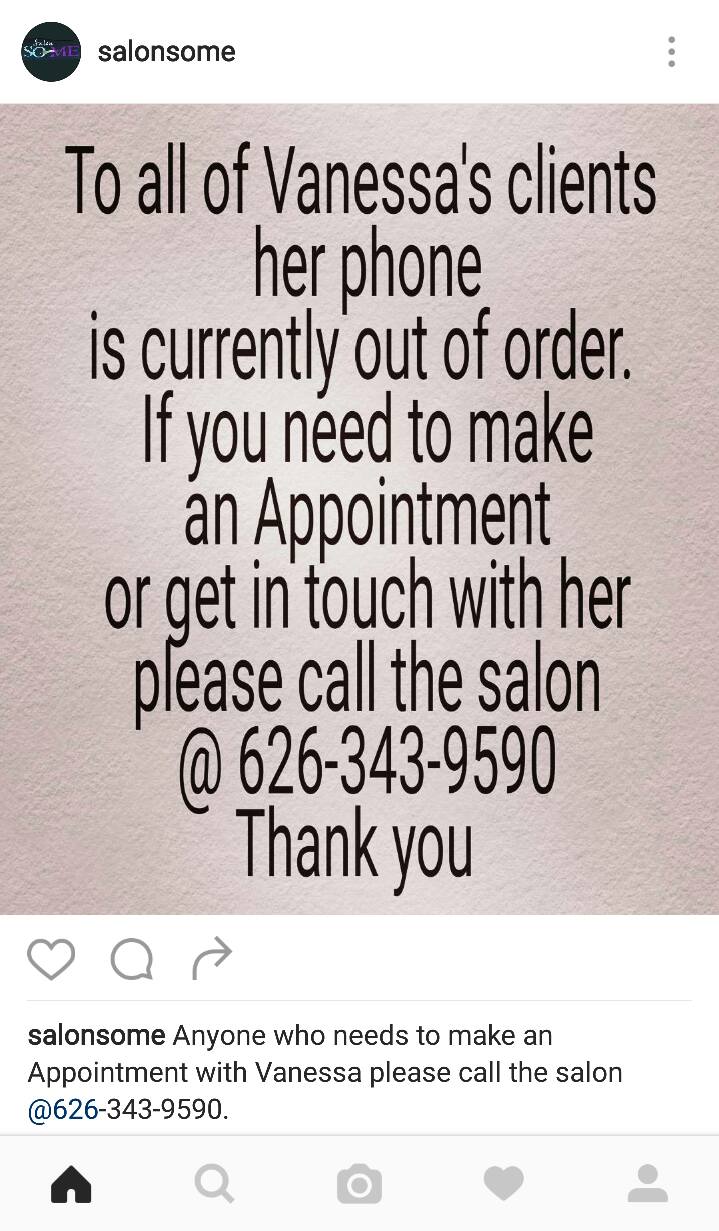Share the post via arrow icon

[x=211, y=958]
